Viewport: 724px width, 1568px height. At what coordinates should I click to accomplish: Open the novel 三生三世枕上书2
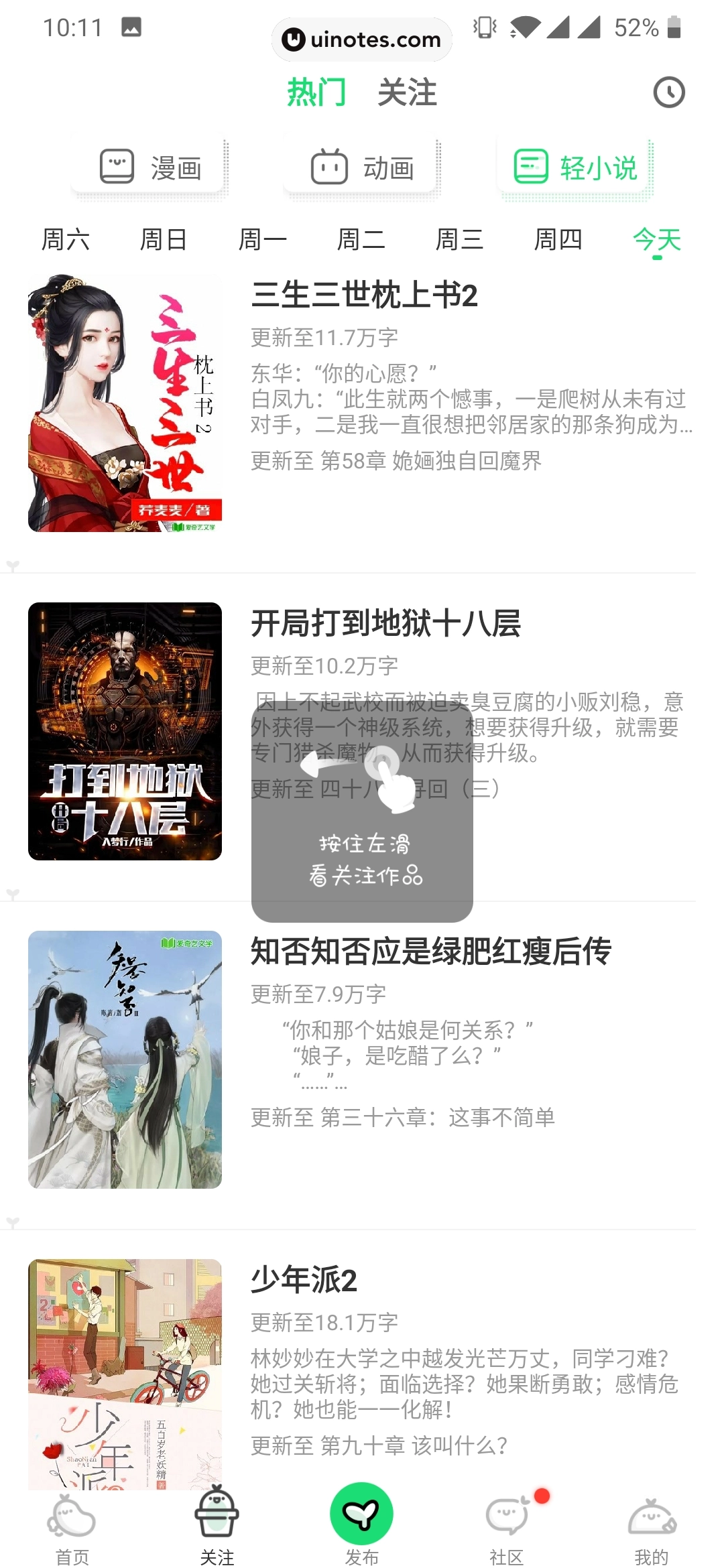coord(364,296)
